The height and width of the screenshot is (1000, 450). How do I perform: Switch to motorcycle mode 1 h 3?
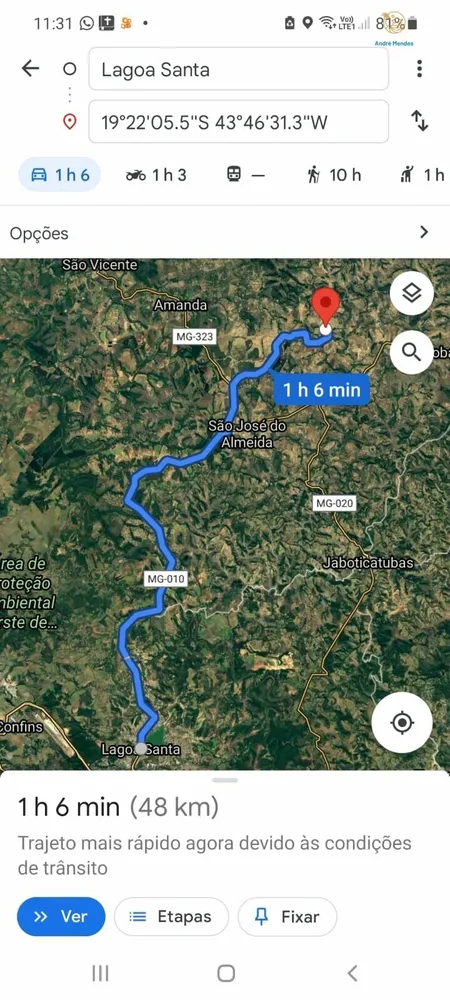click(156, 175)
